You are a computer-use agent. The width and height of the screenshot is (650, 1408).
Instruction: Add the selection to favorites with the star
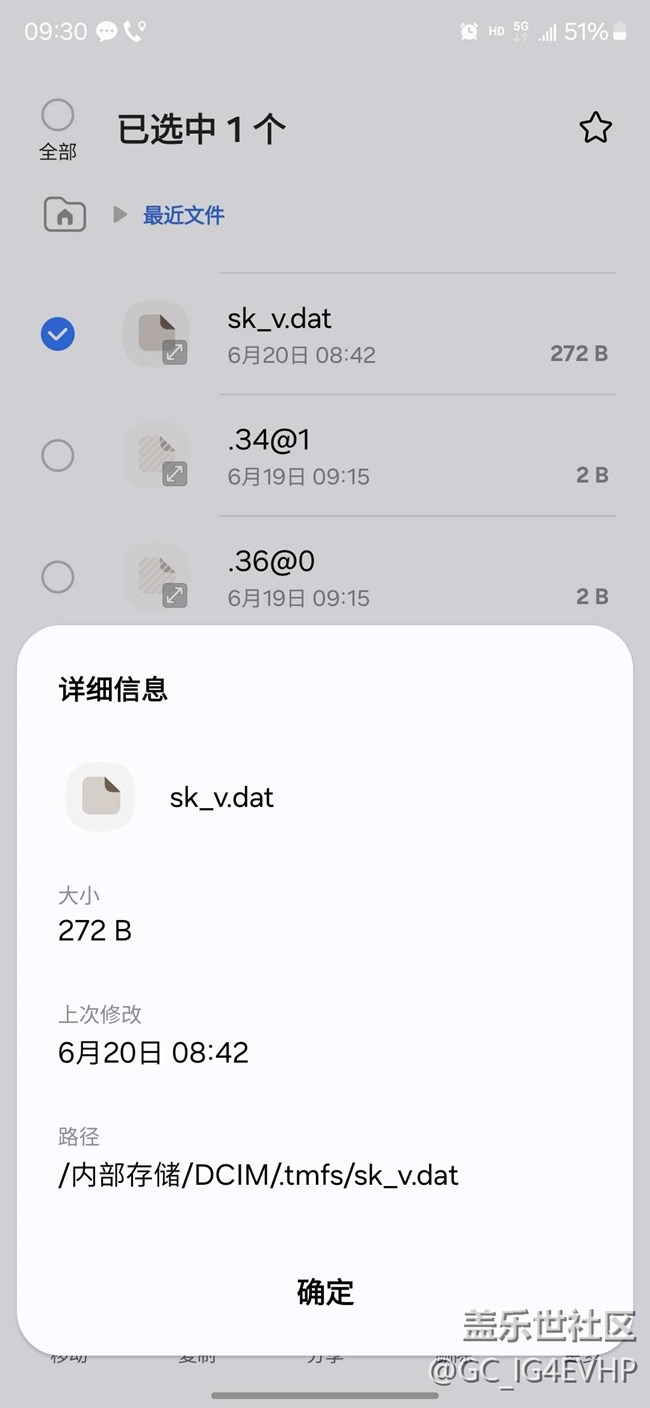tap(595, 128)
